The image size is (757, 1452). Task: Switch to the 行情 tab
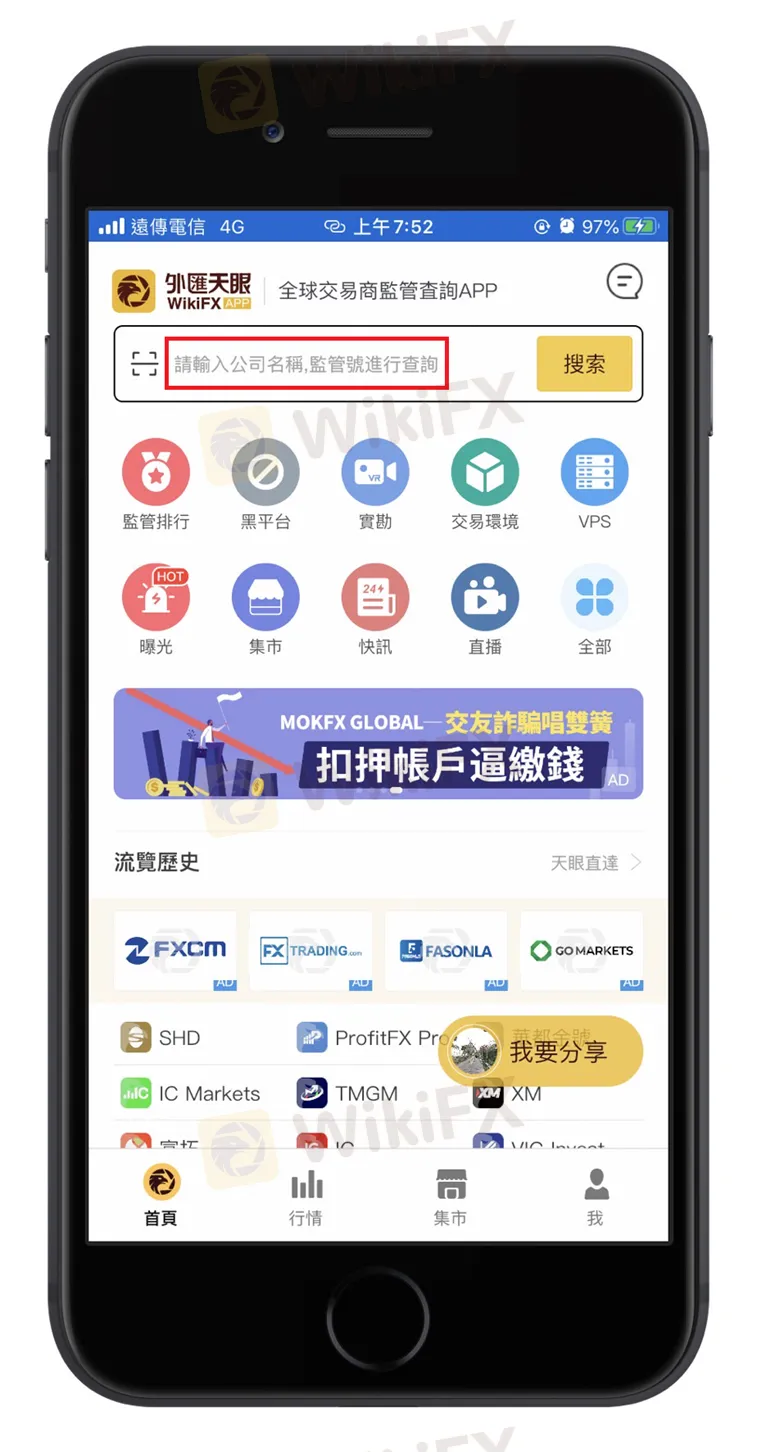306,1197
